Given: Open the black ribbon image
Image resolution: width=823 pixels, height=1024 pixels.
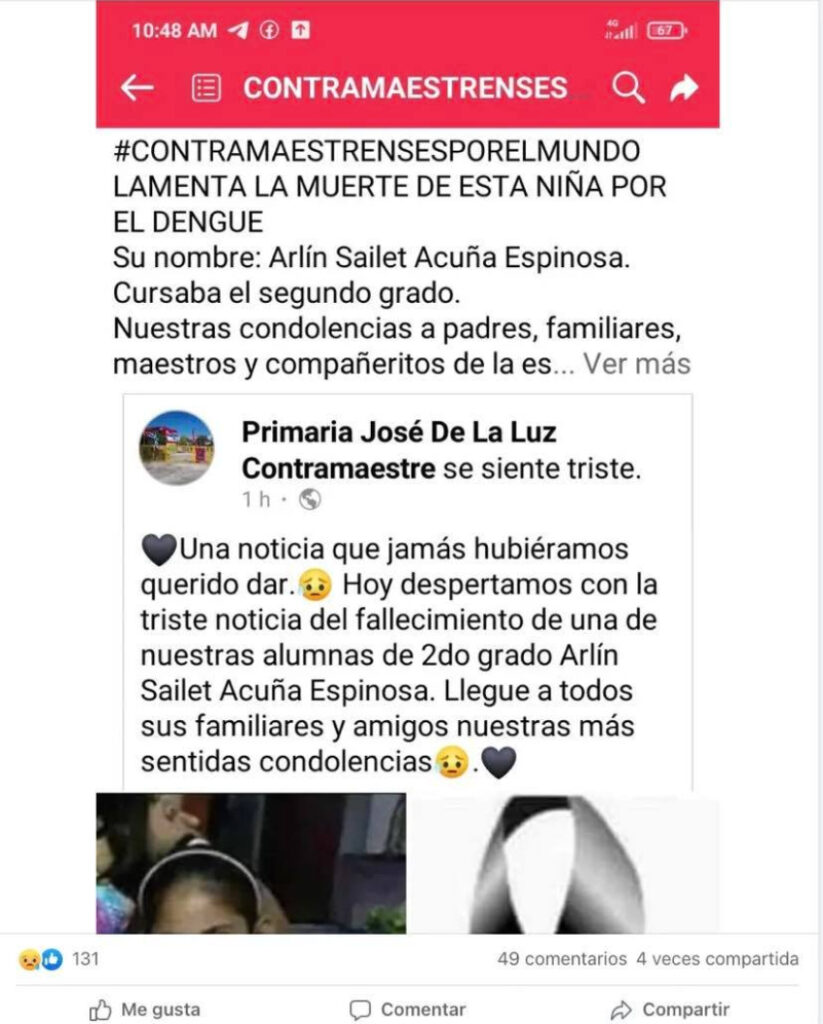Looking at the screenshot, I should coord(566,863).
